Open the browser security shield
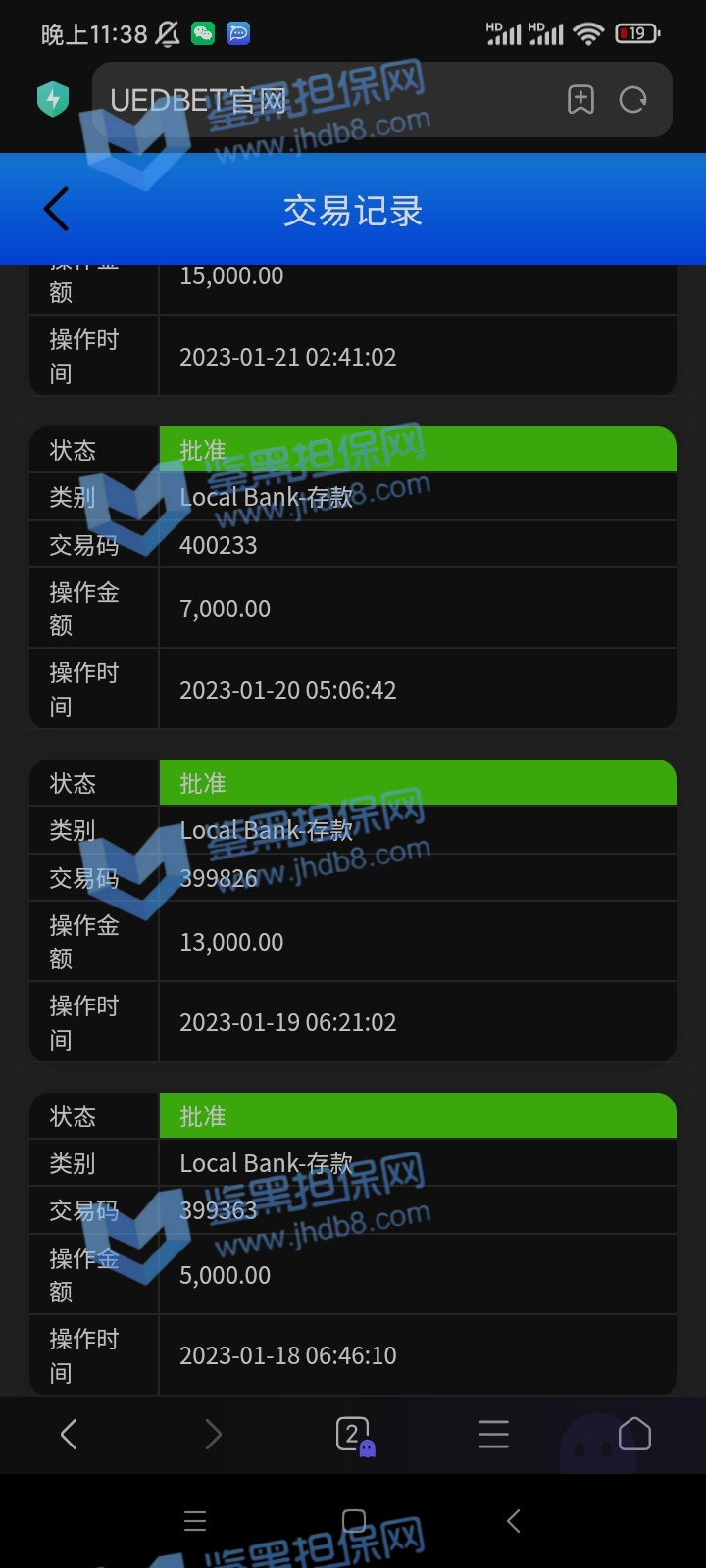This screenshot has height=1568, width=706. pyautogui.click(x=53, y=99)
